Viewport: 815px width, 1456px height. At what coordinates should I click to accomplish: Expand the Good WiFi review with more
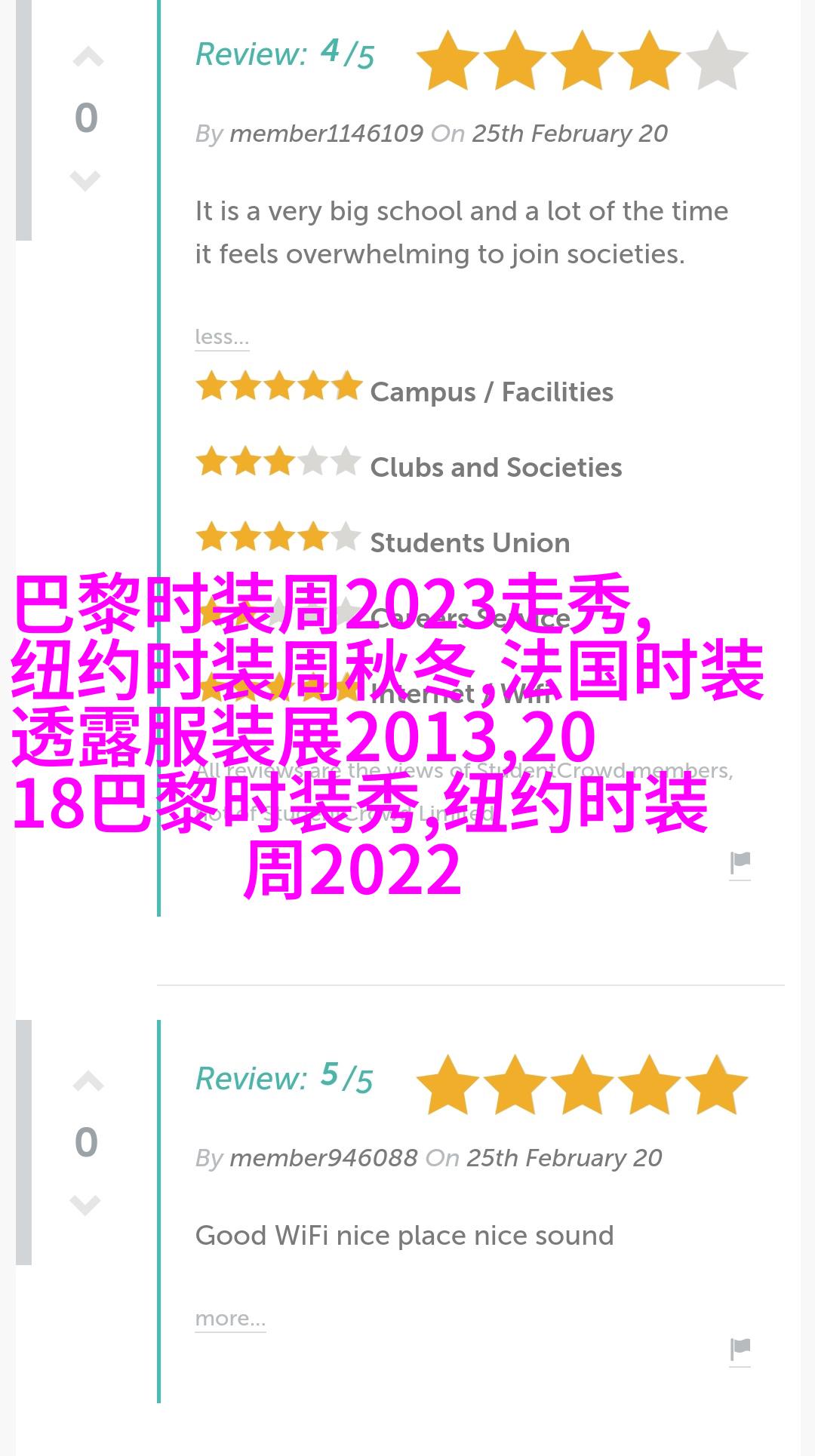tap(230, 1318)
